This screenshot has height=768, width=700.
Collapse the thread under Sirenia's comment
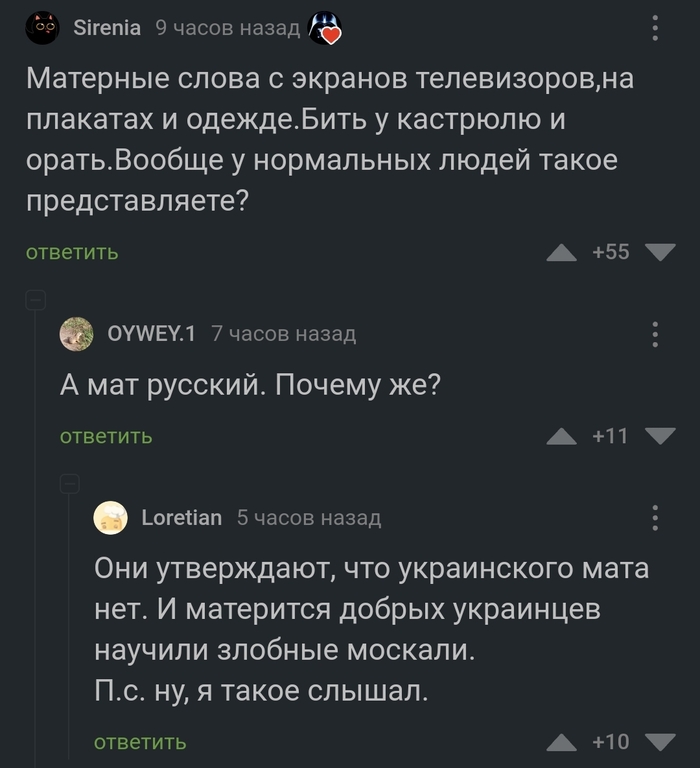[x=35, y=299]
